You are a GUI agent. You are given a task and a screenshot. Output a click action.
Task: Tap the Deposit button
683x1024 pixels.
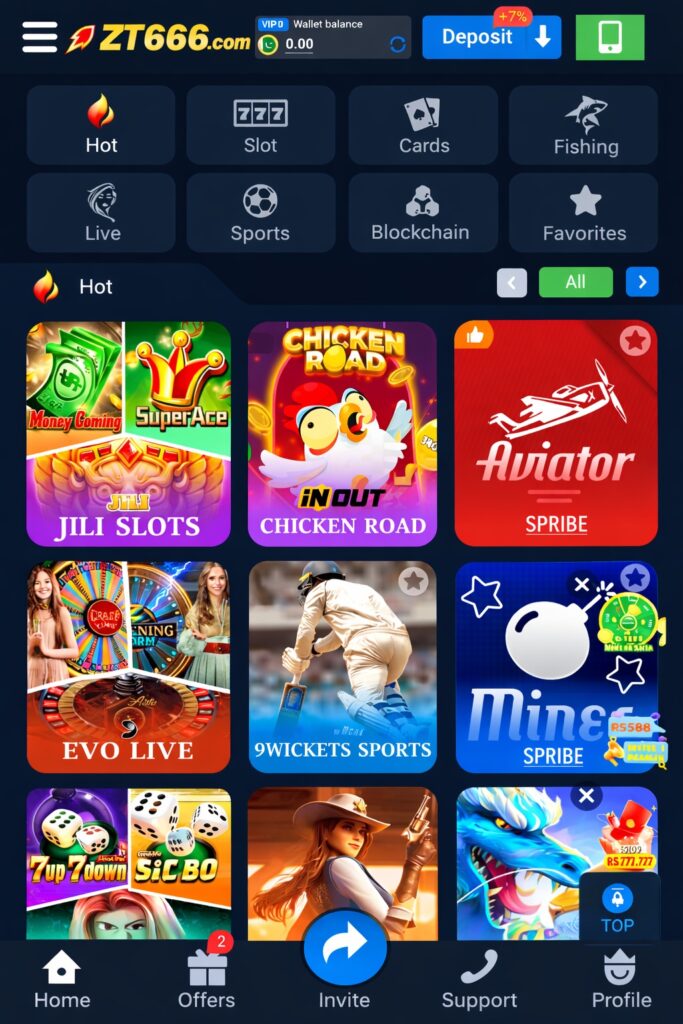[491, 37]
